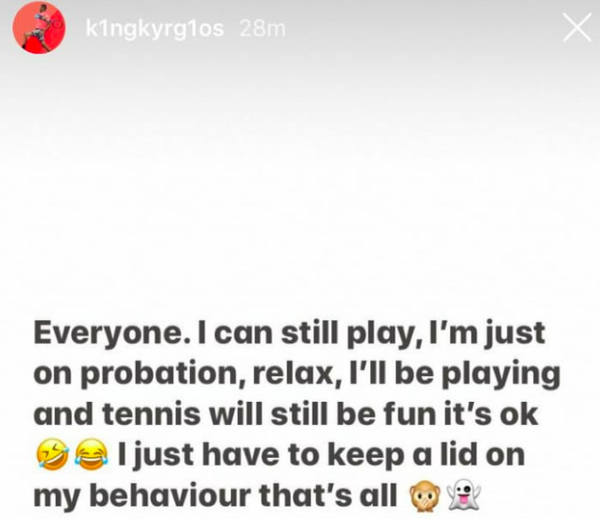Close the story with the X
The image size is (600, 519).
577,28
